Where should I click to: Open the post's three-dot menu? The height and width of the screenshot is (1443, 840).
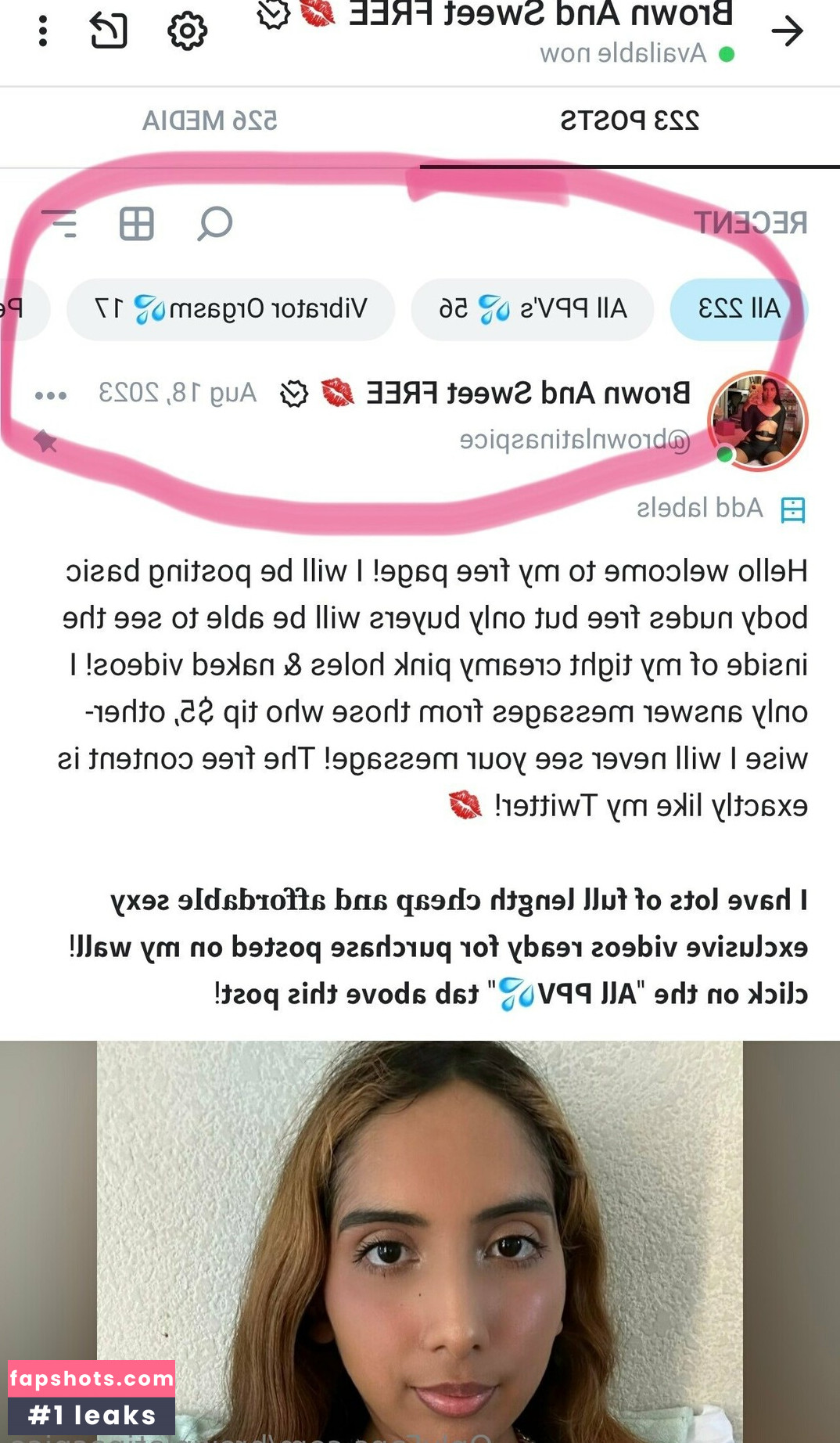click(x=51, y=395)
